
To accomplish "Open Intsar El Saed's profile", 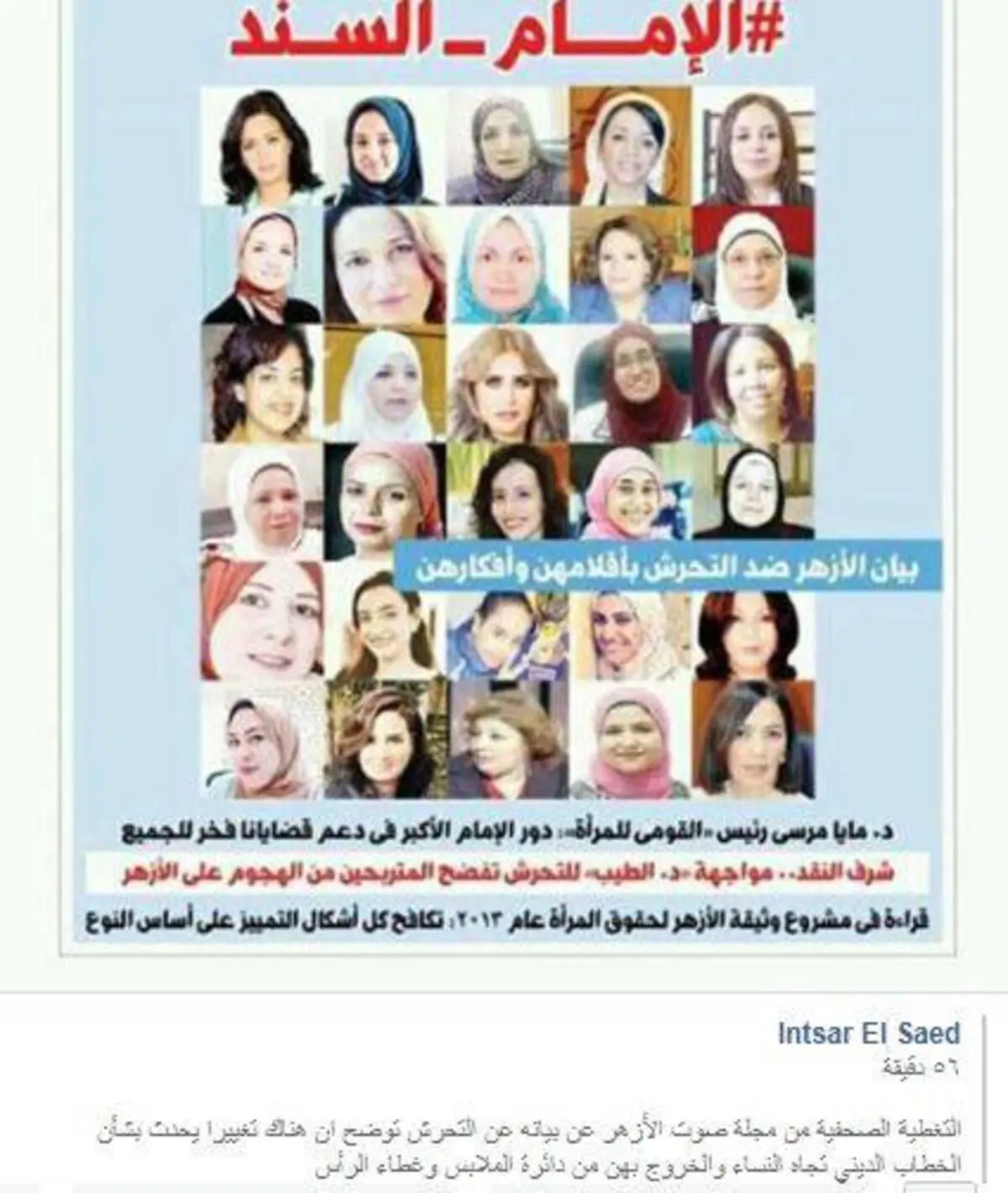I will pyautogui.click(x=869, y=1034).
